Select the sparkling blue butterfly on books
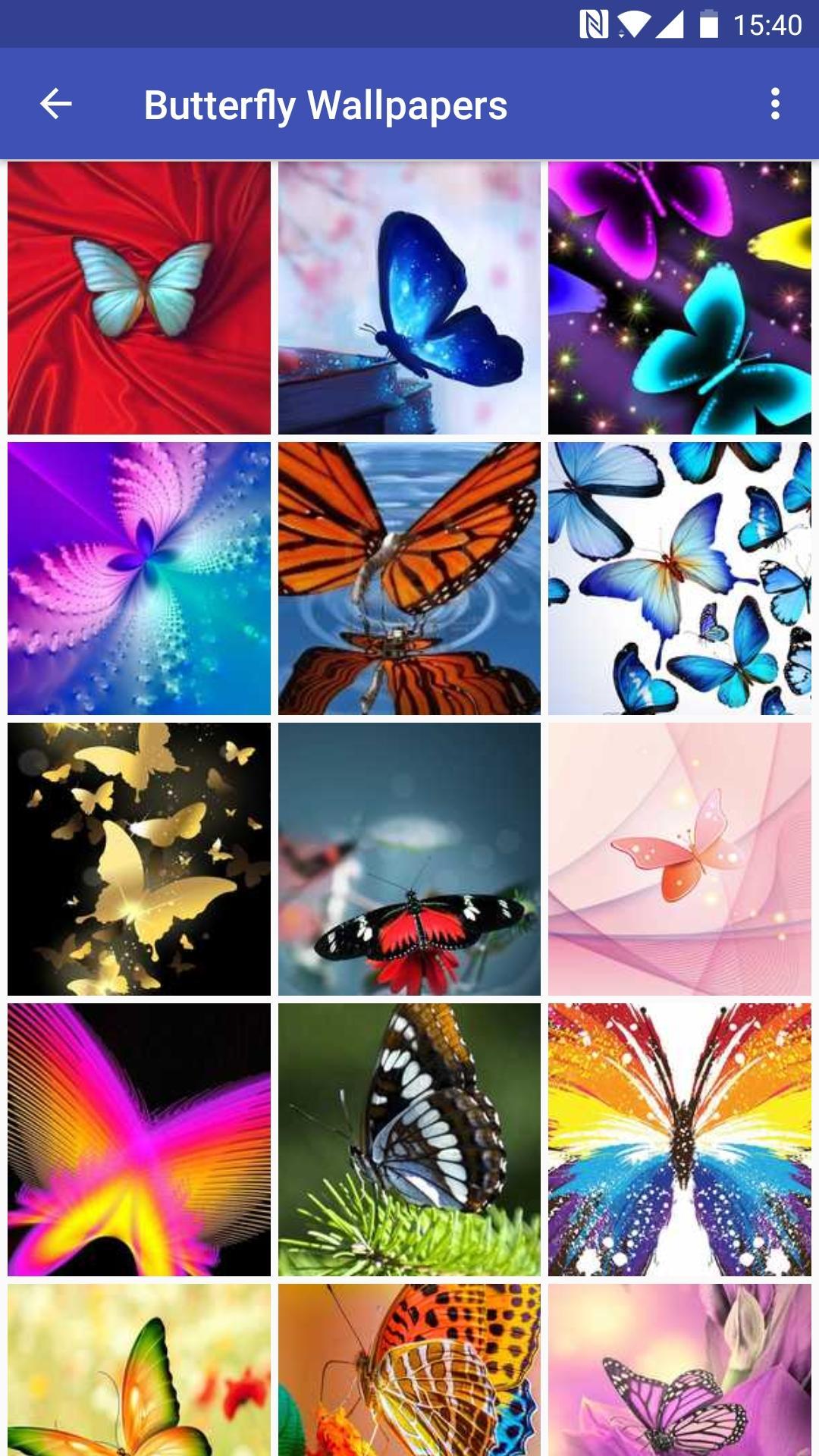This screenshot has width=819, height=1456. point(409,298)
